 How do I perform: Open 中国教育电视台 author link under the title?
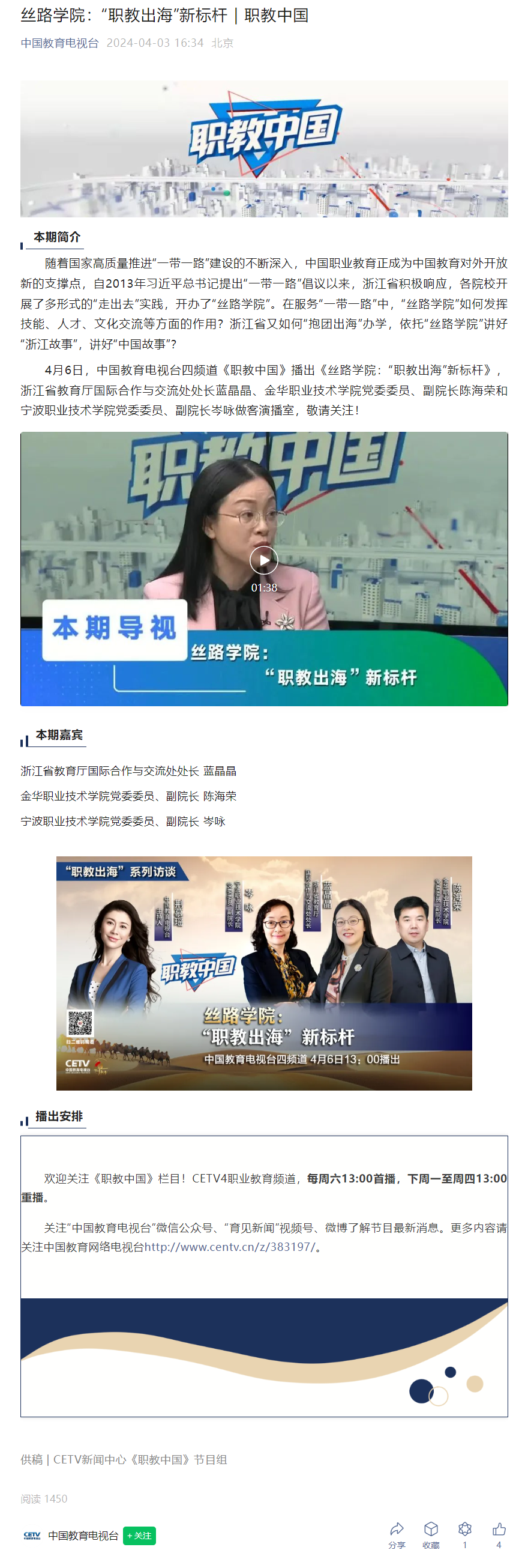[59, 43]
